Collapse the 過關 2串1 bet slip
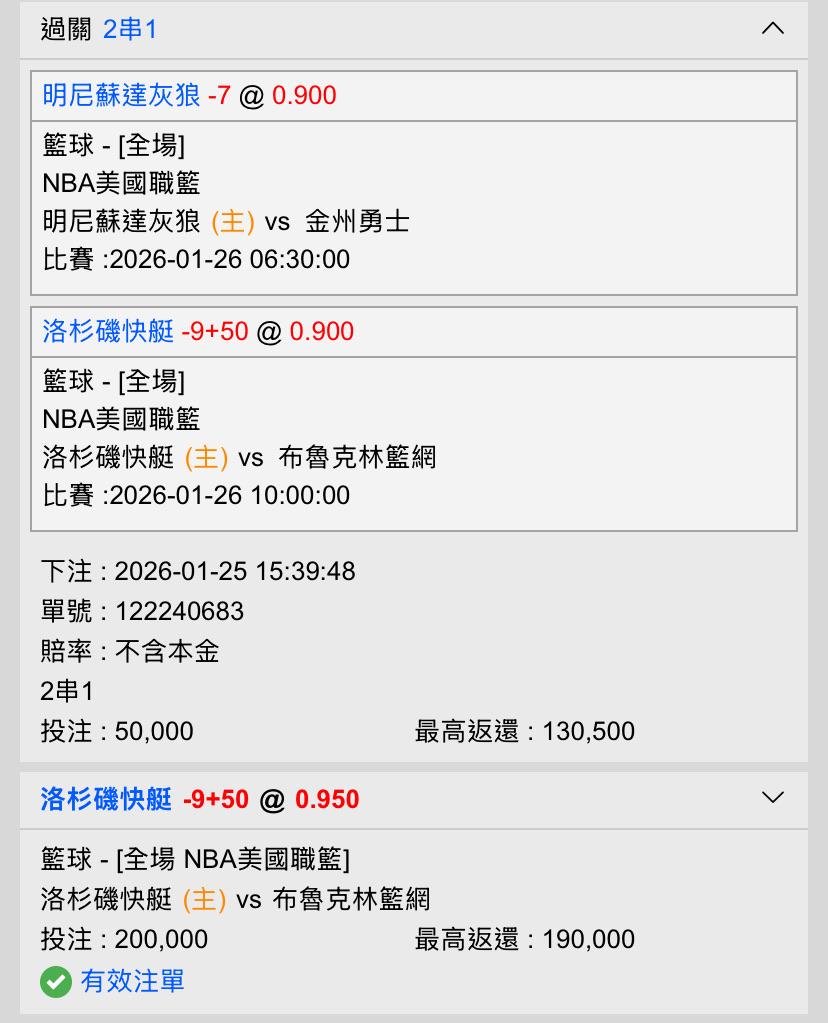Screen dimensions: 828x1023 click(772, 29)
